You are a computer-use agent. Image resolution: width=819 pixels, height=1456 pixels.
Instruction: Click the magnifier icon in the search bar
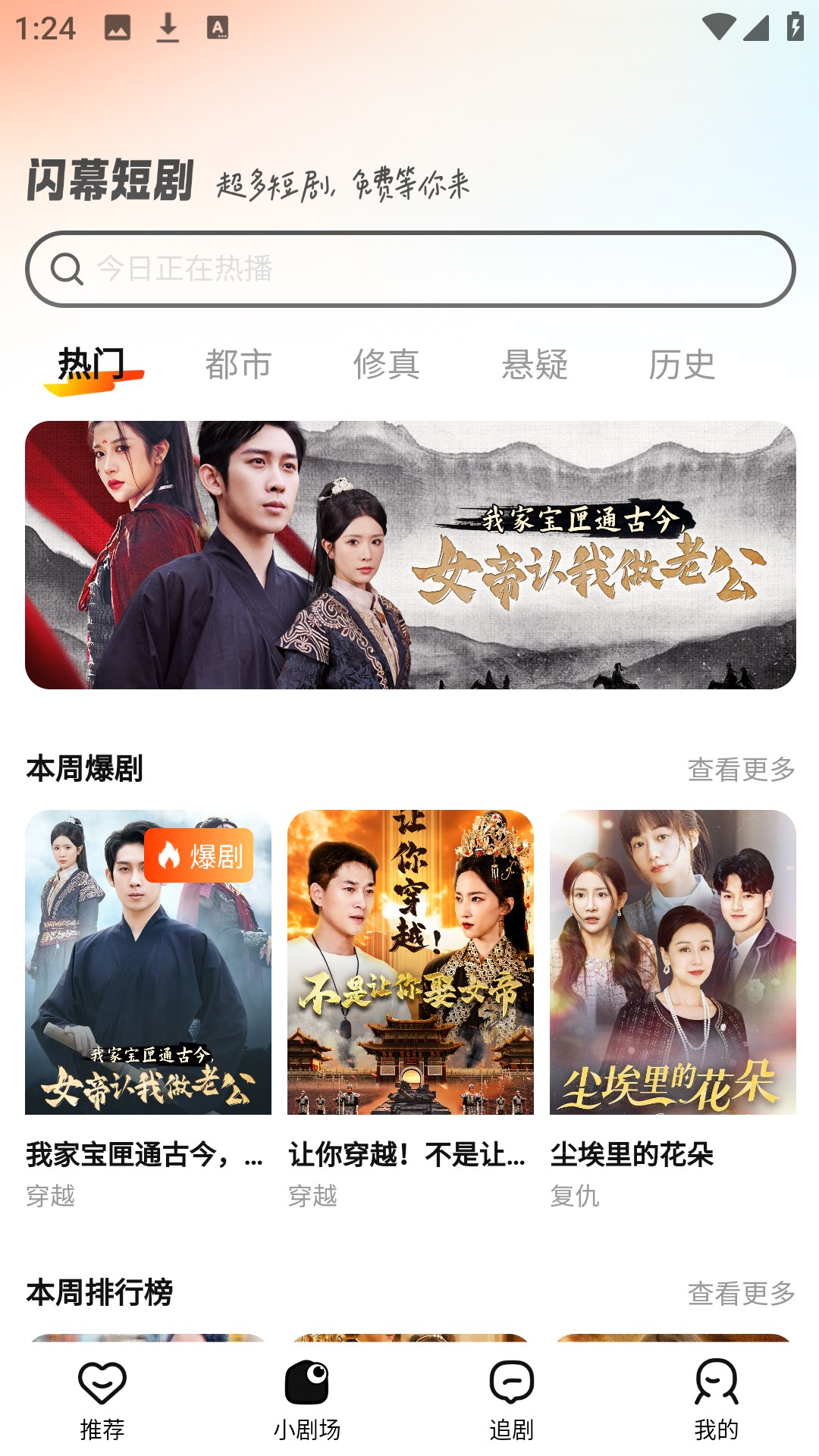point(67,269)
